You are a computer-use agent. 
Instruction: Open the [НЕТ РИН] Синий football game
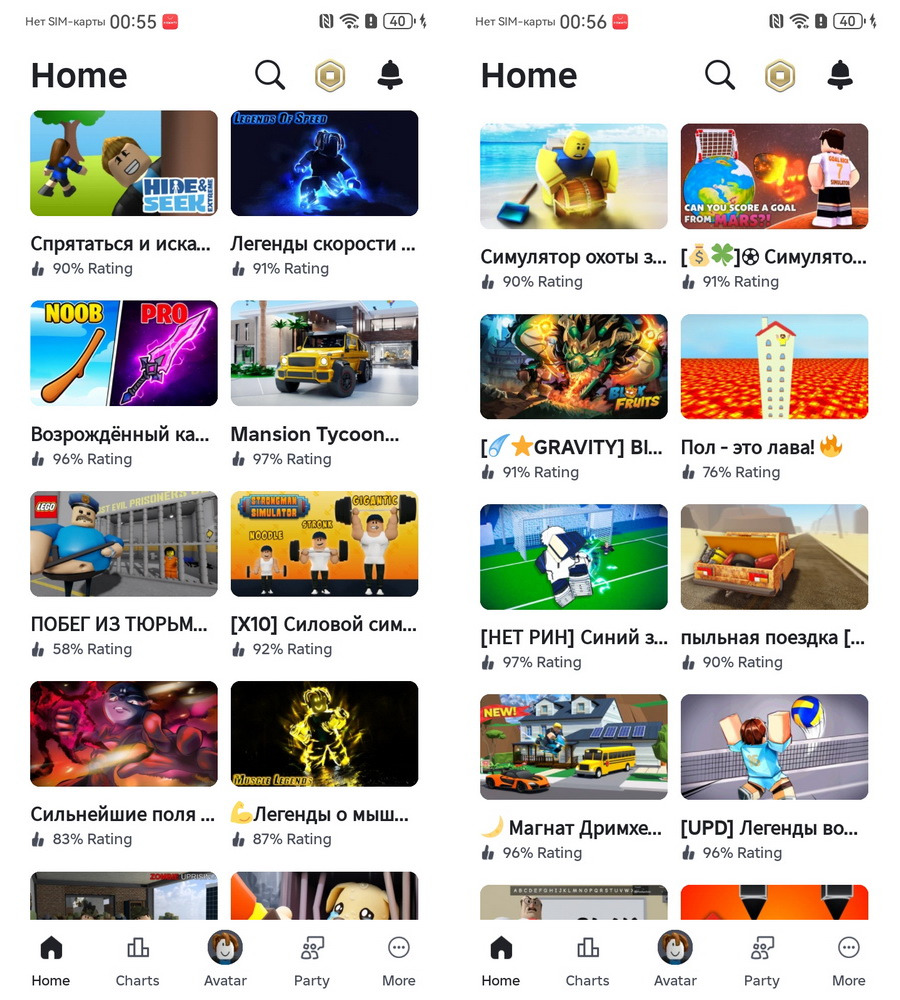(x=574, y=556)
